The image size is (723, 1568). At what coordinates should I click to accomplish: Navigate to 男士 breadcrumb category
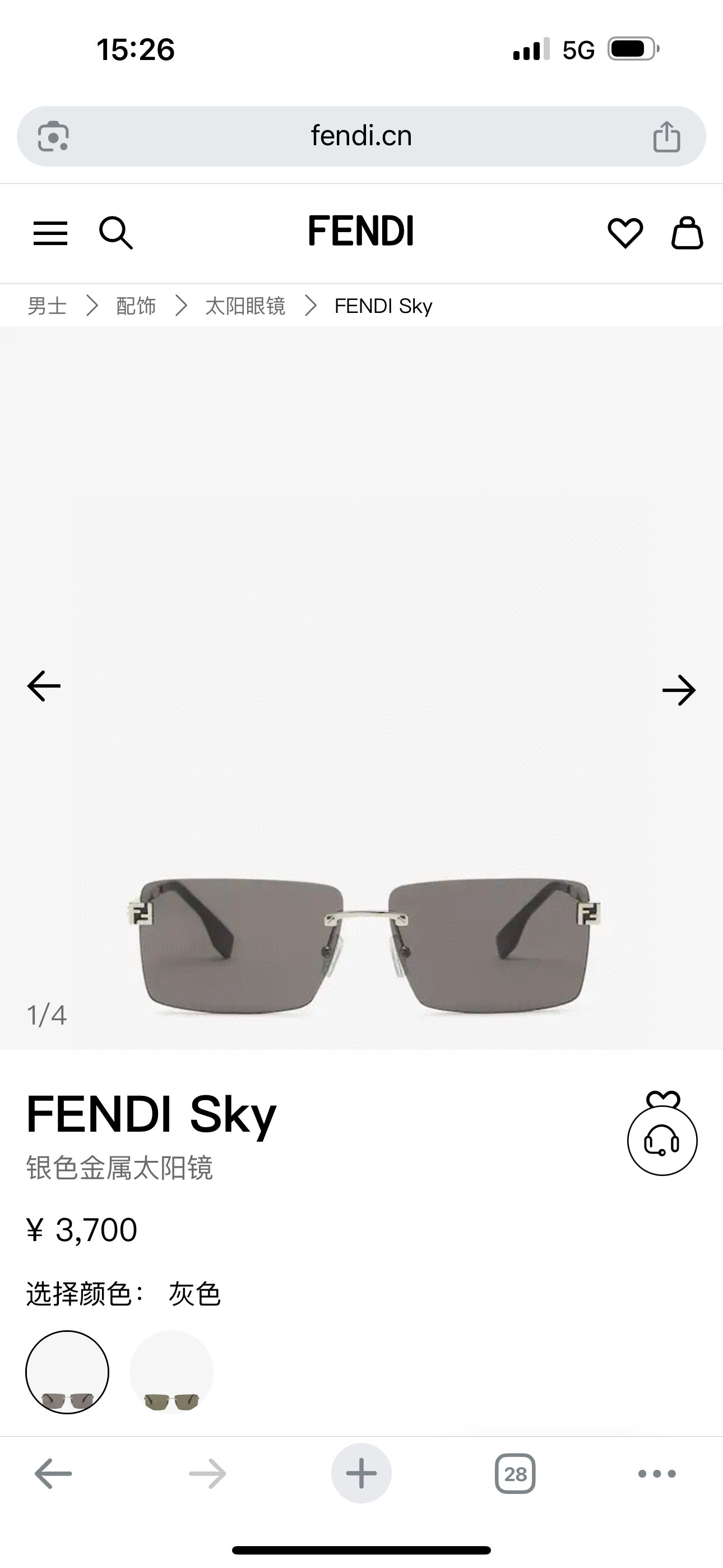47,306
